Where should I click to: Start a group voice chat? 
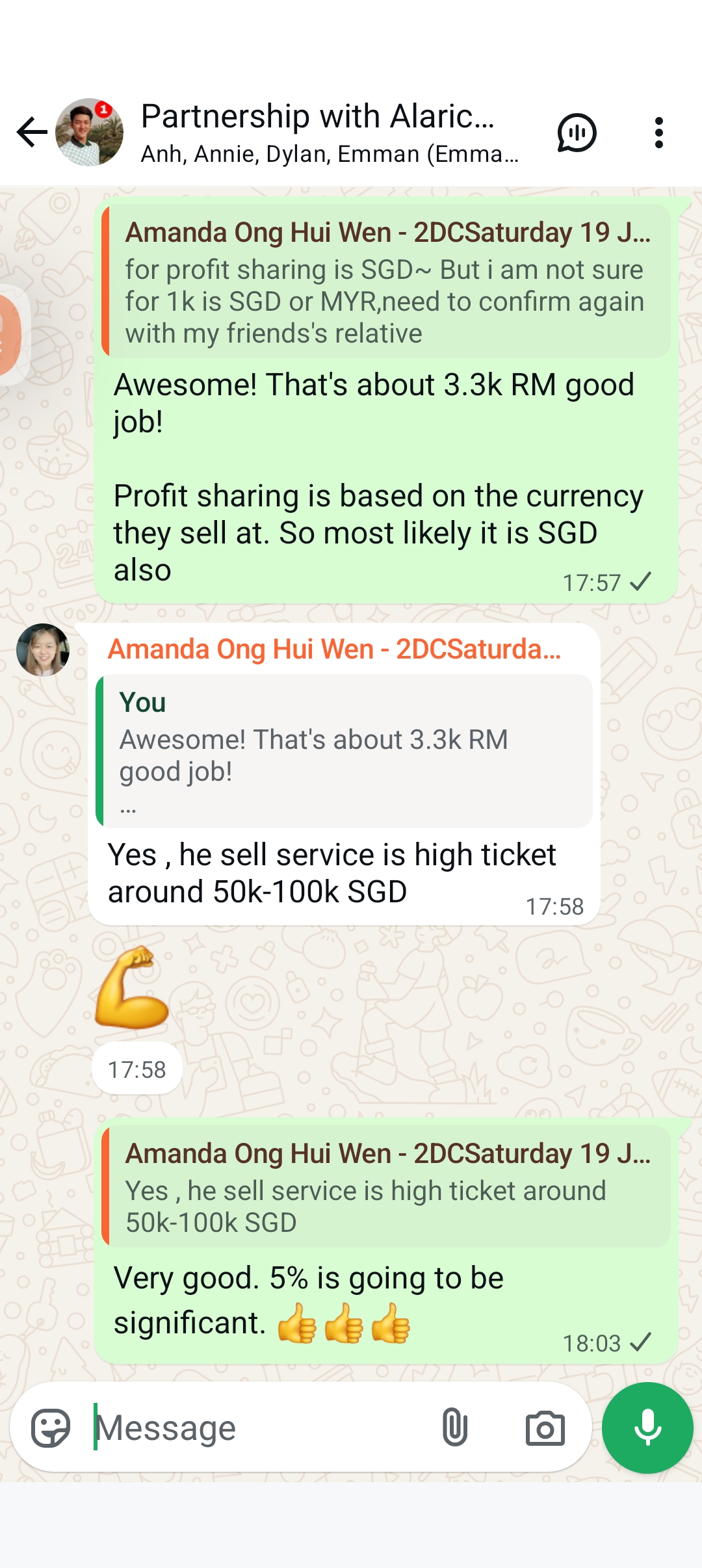pyautogui.click(x=577, y=133)
